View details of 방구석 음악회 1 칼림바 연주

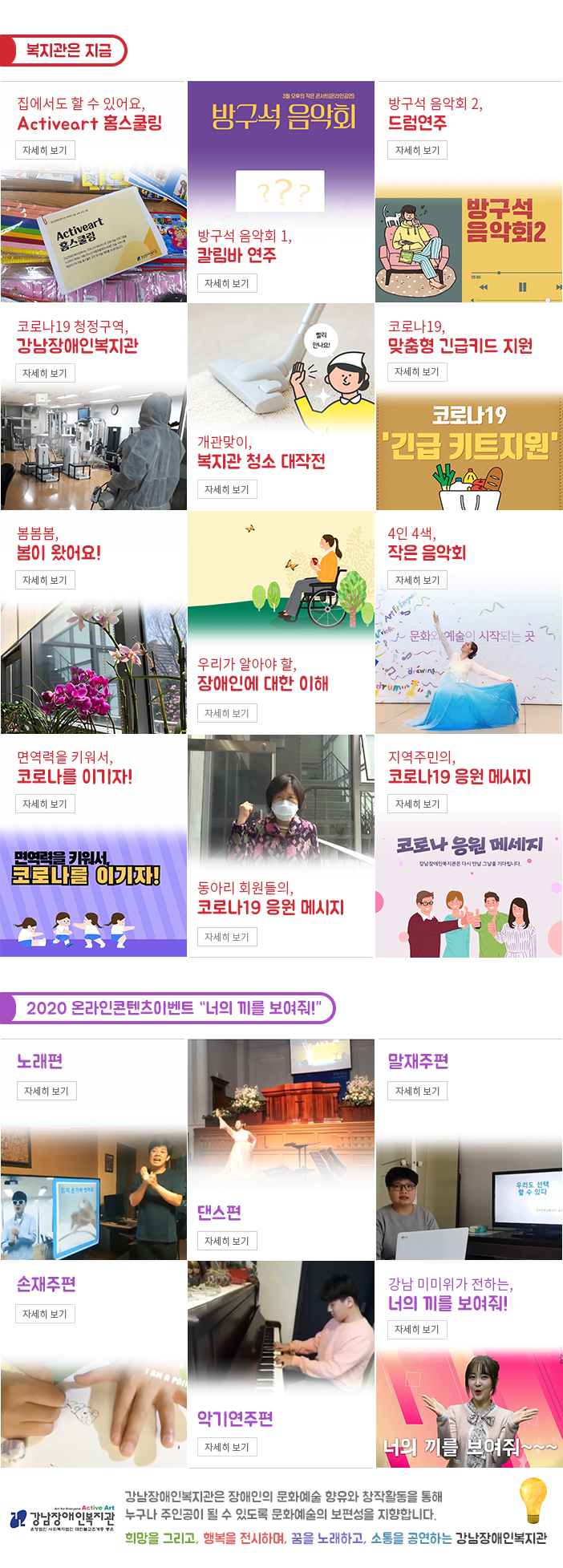click(227, 283)
